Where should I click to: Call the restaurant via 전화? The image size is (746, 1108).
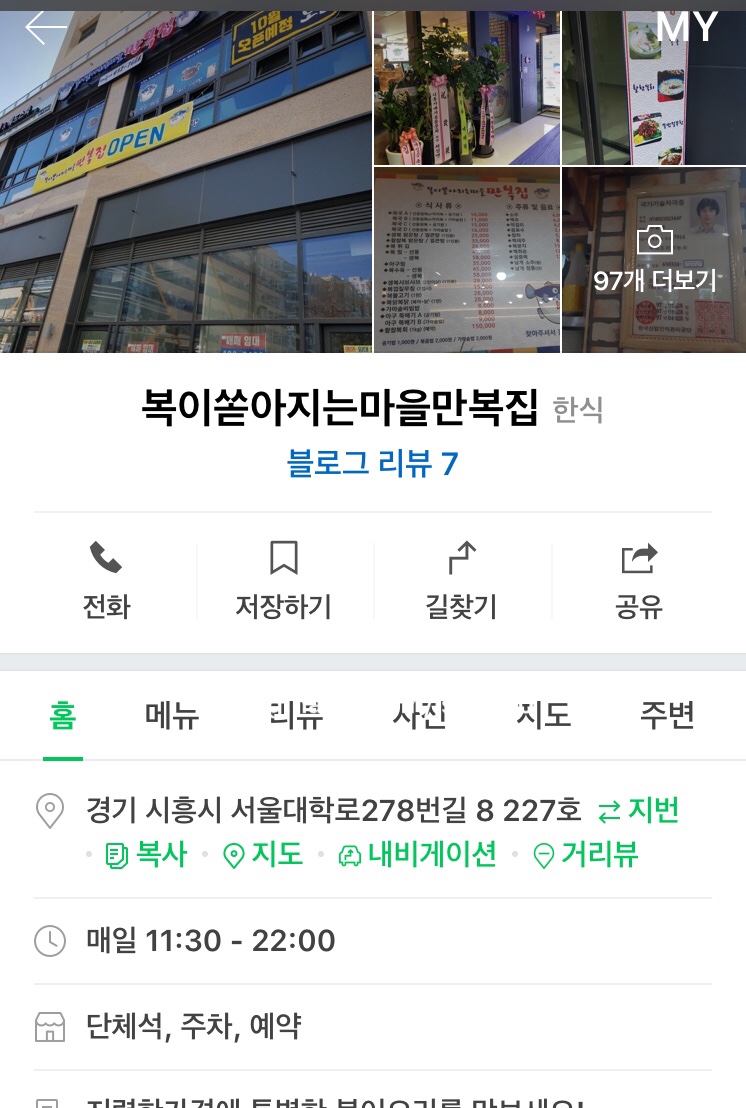click(x=106, y=580)
